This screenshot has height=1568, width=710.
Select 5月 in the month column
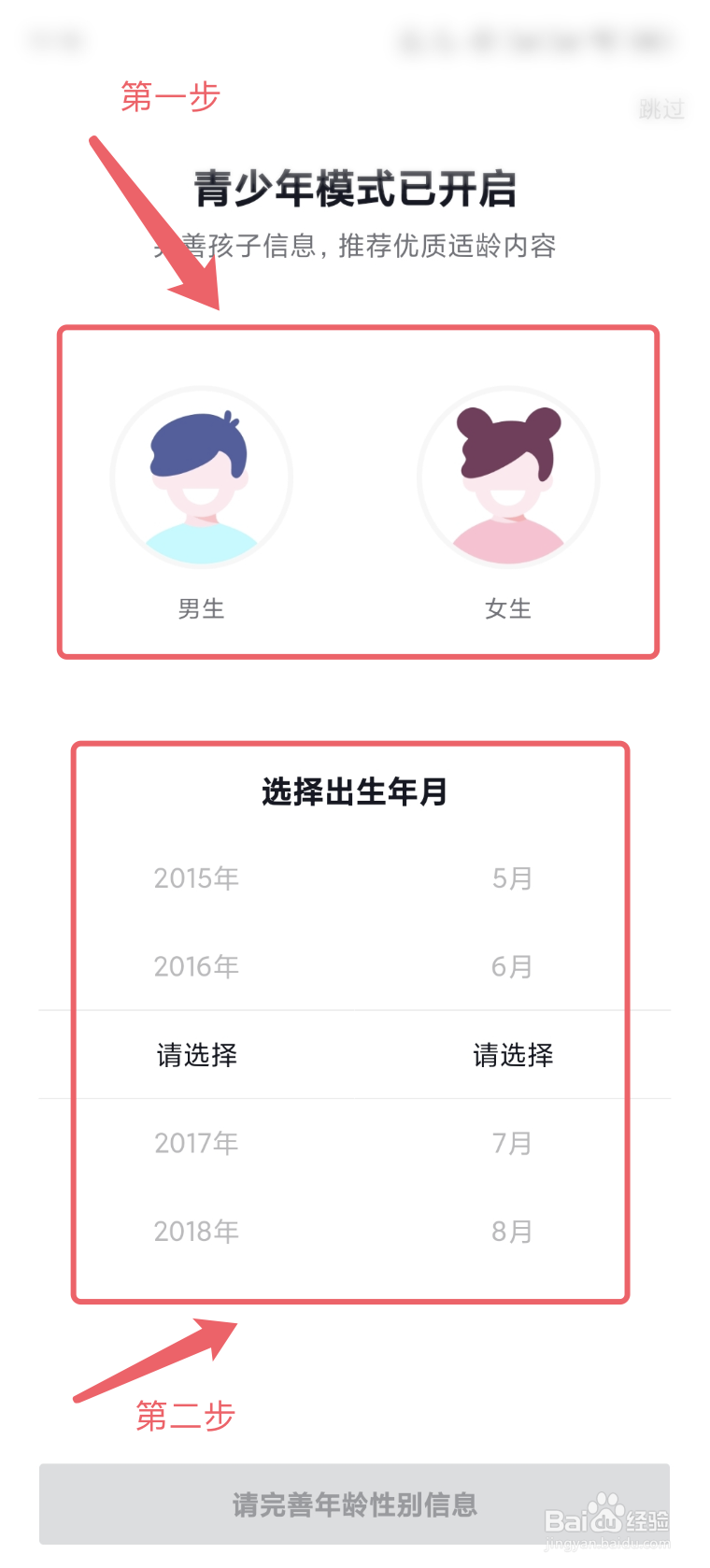tap(512, 877)
